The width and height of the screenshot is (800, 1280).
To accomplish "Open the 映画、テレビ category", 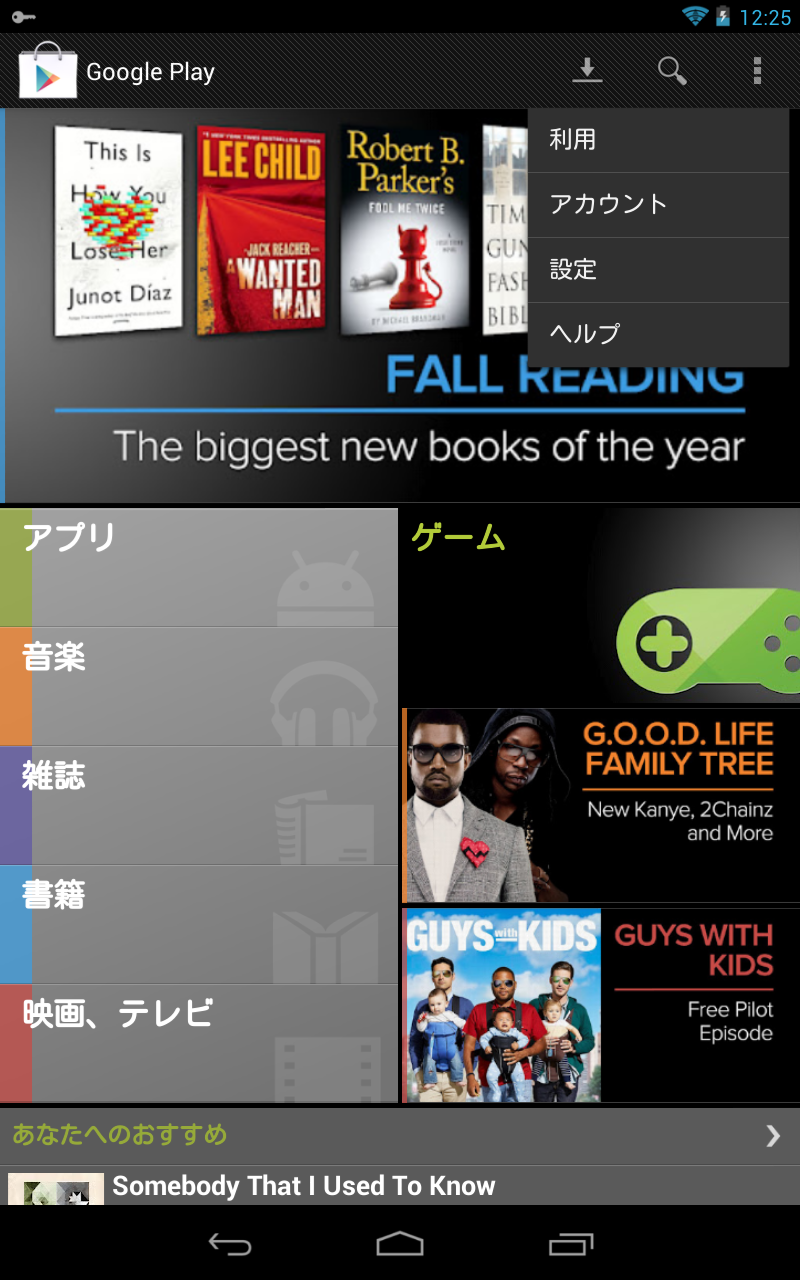I will [x=200, y=1043].
